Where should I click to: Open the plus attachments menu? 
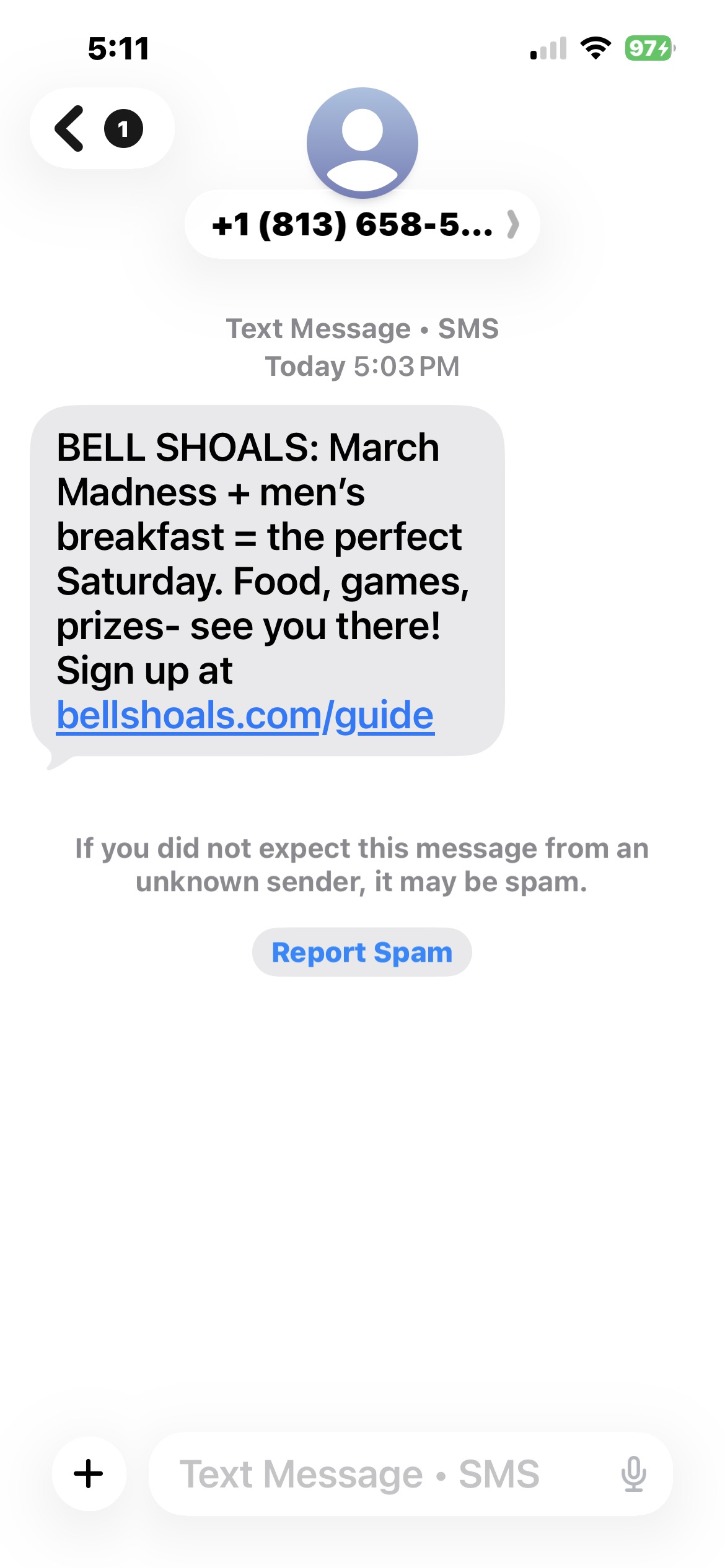[89, 1474]
